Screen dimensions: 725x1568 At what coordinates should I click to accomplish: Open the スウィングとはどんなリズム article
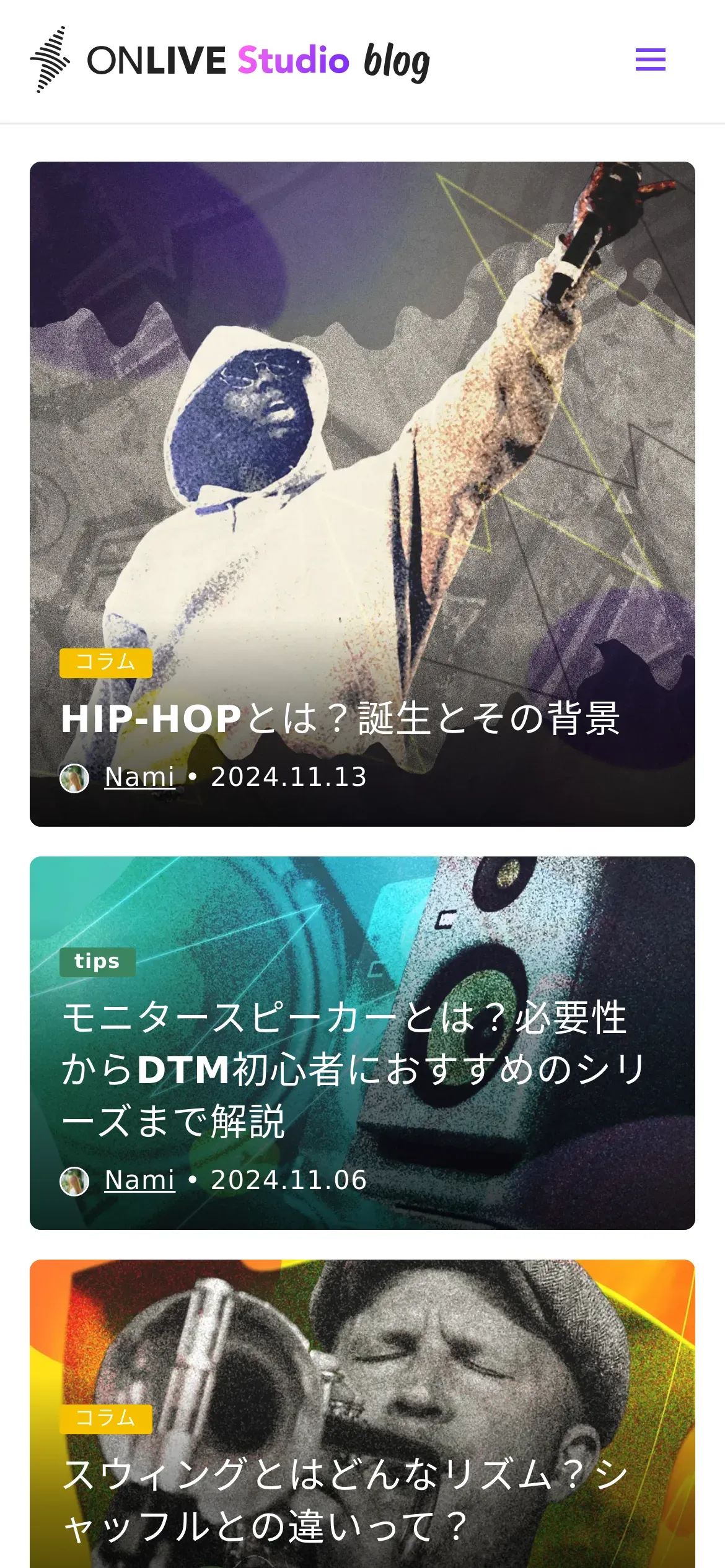345,1499
